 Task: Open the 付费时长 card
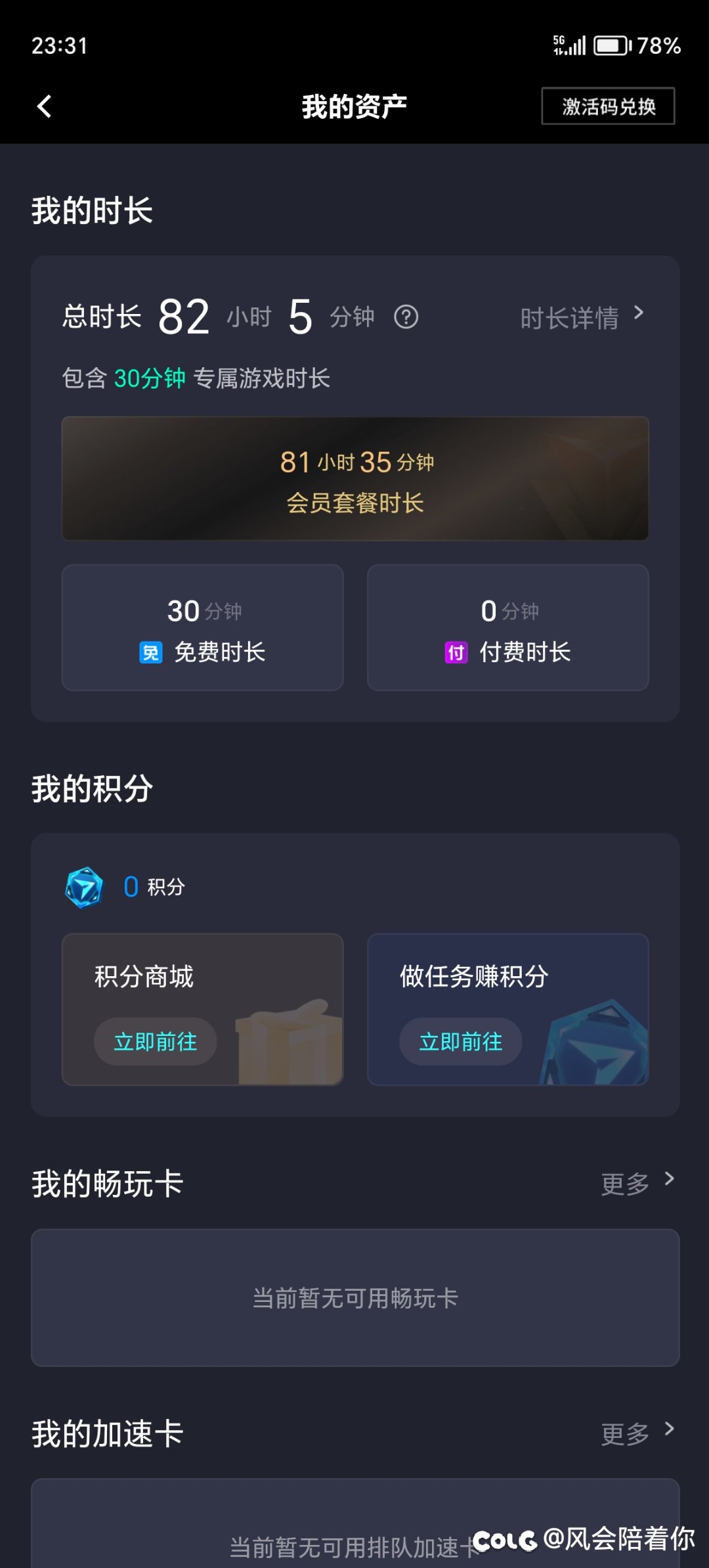508,627
